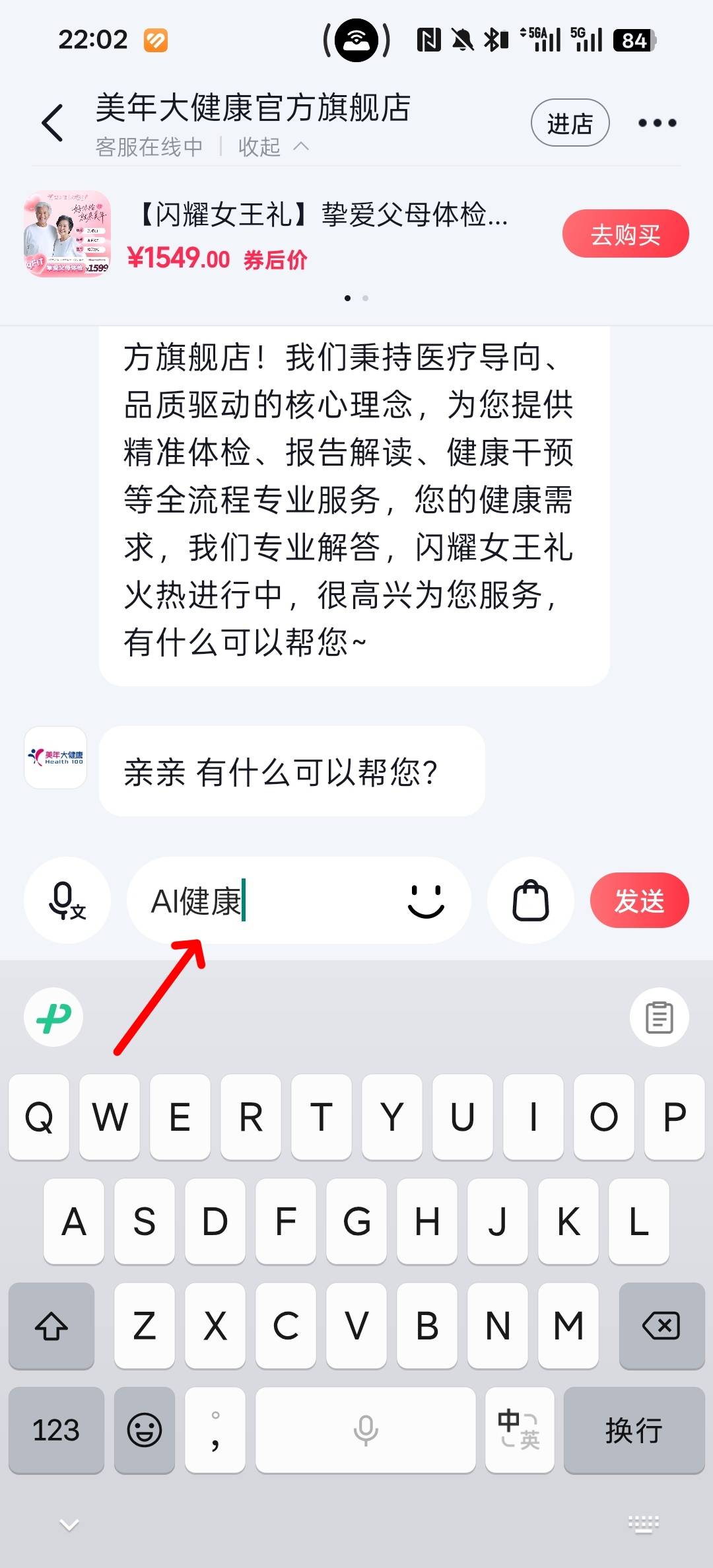Tap the green Sogou logo on the keyboard toolbar
The image size is (713, 1568).
[x=53, y=1016]
